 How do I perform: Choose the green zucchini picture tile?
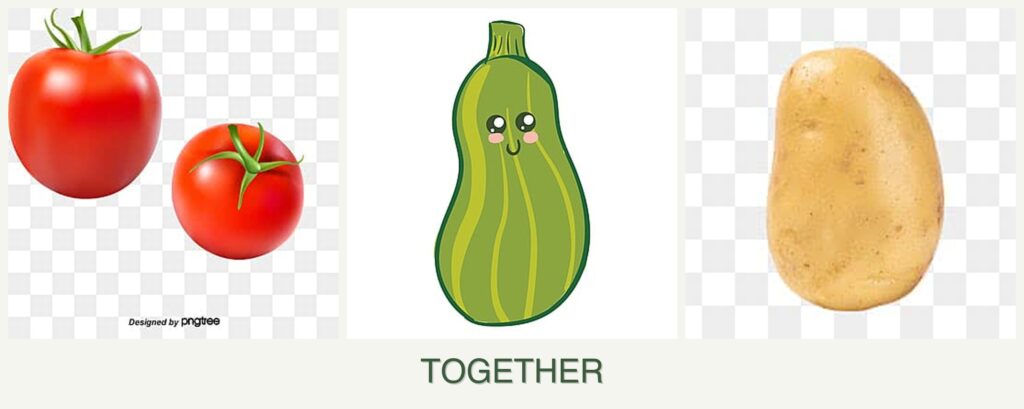point(511,173)
